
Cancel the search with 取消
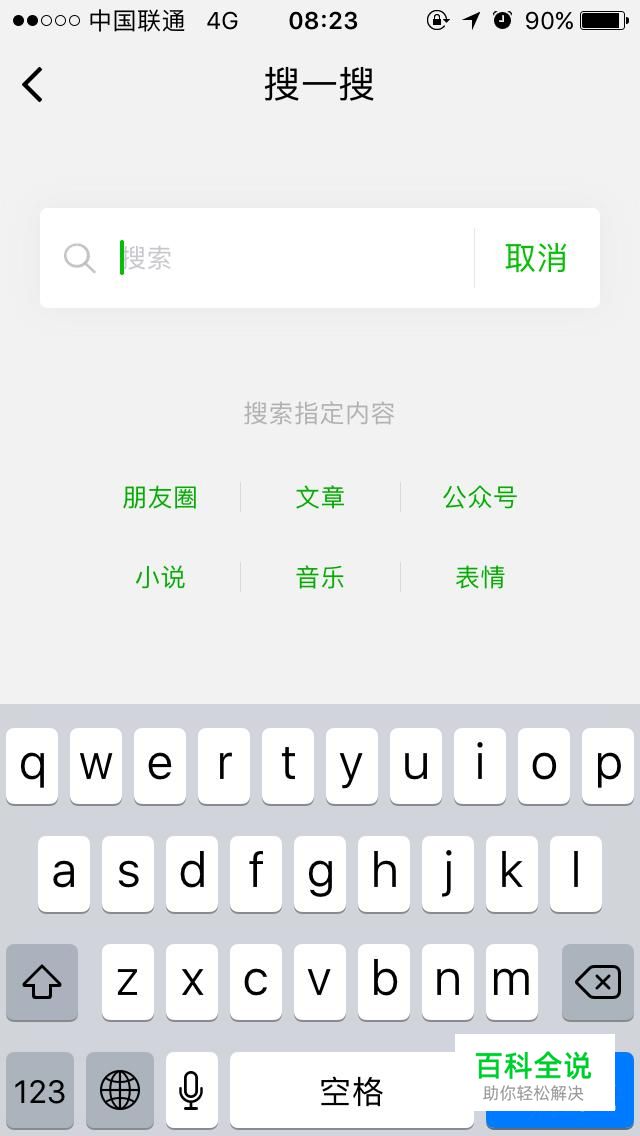tap(536, 258)
